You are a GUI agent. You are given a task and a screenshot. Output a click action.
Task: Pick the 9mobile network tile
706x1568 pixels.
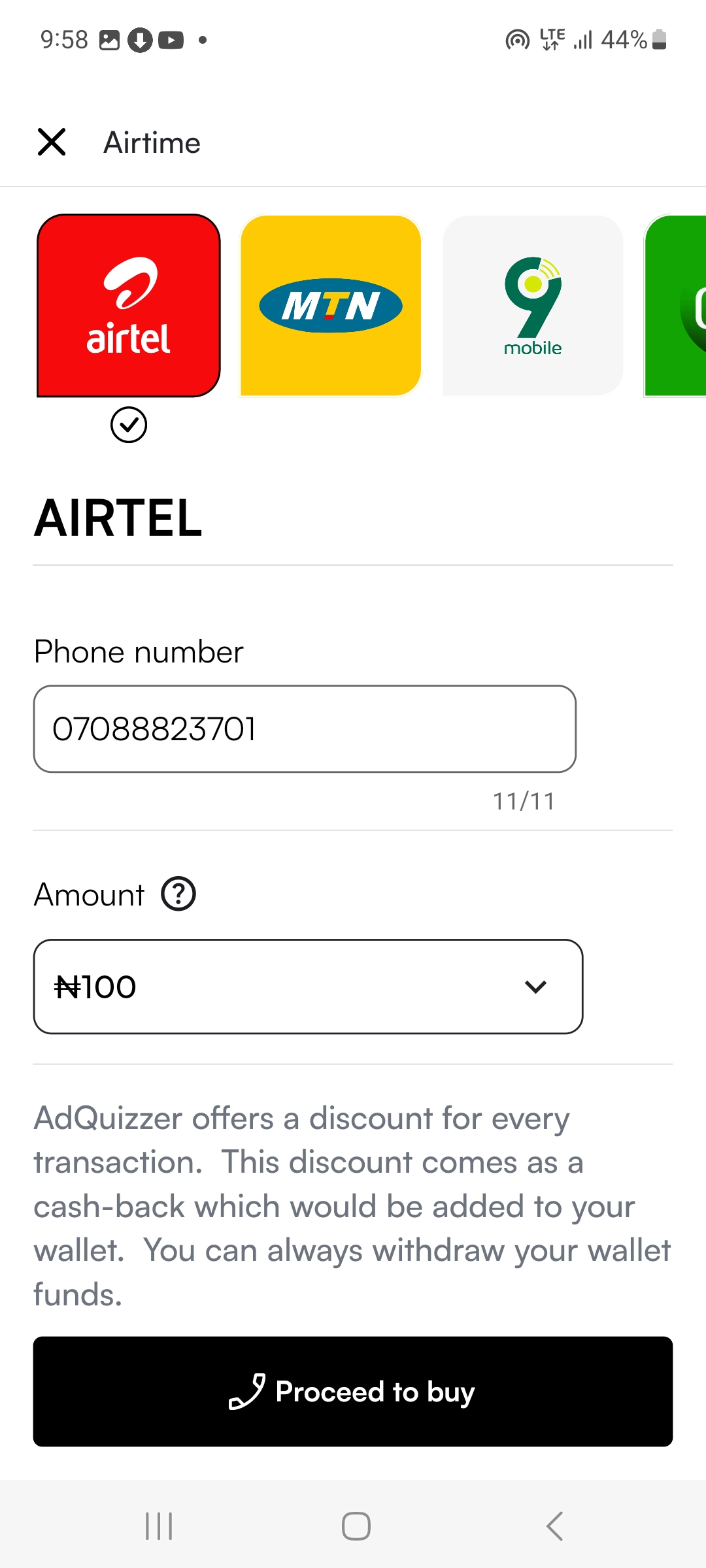533,305
